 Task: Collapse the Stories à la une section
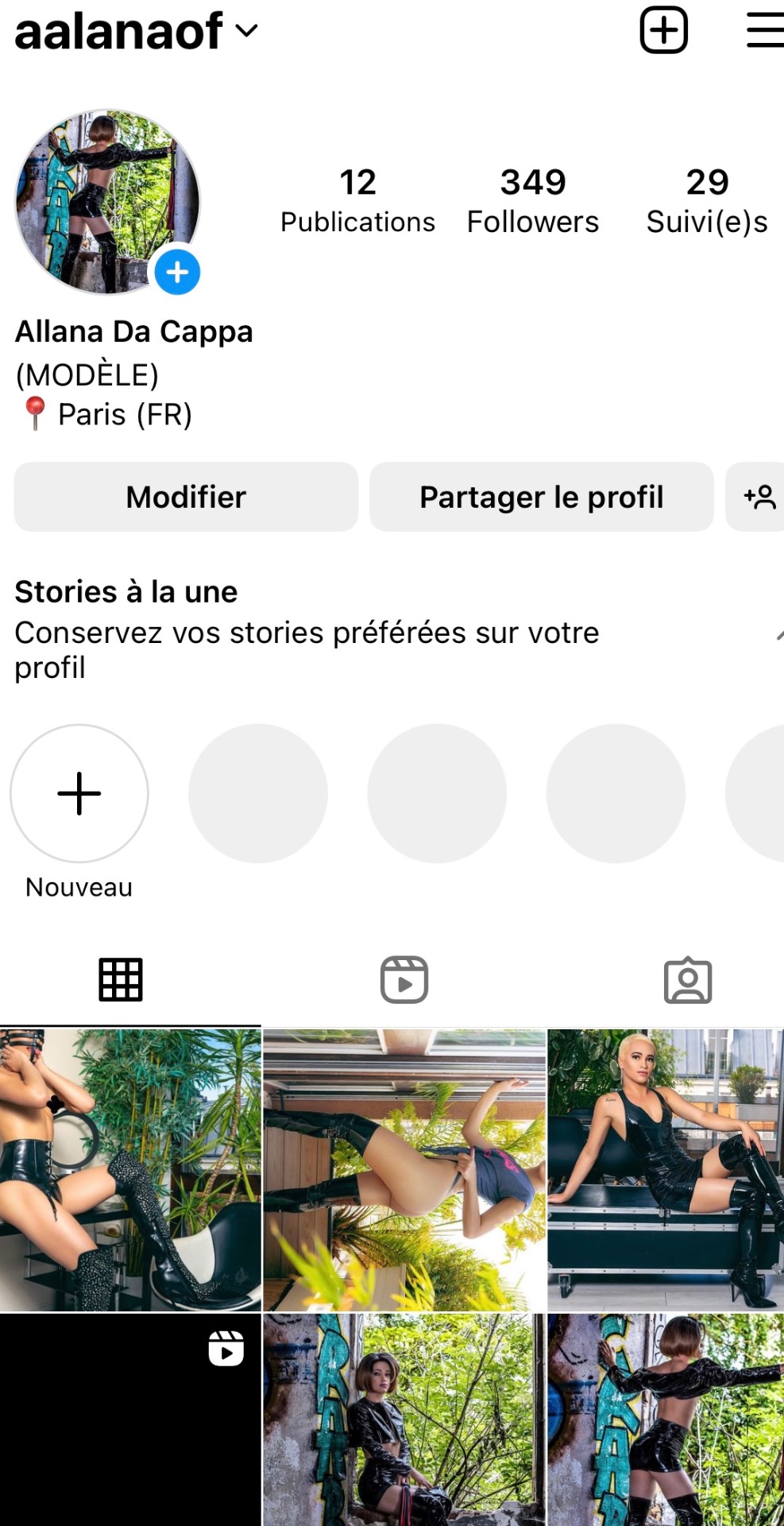(778, 634)
